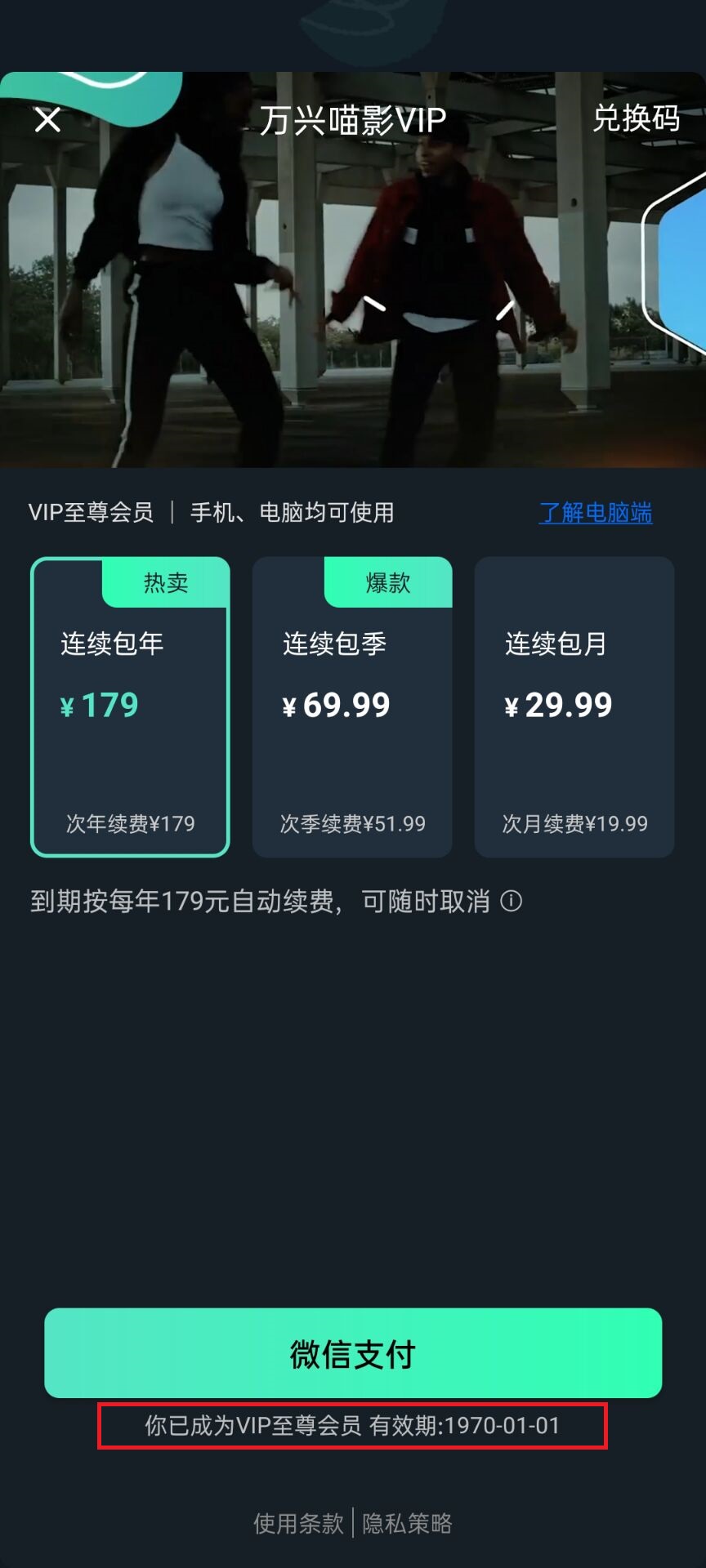Select the 连续包年 ¥179 plan

click(130, 707)
